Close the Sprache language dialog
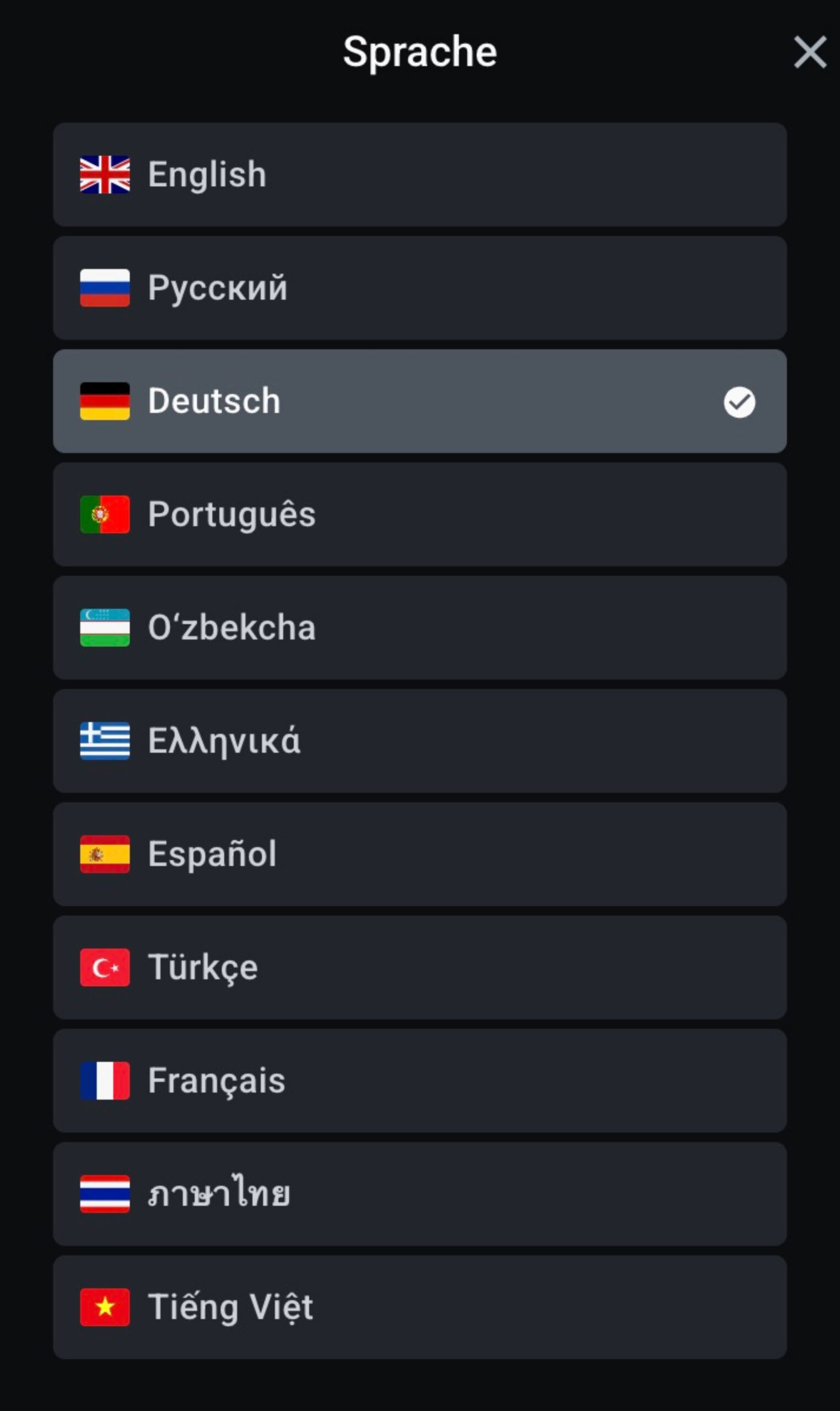 tap(810, 52)
